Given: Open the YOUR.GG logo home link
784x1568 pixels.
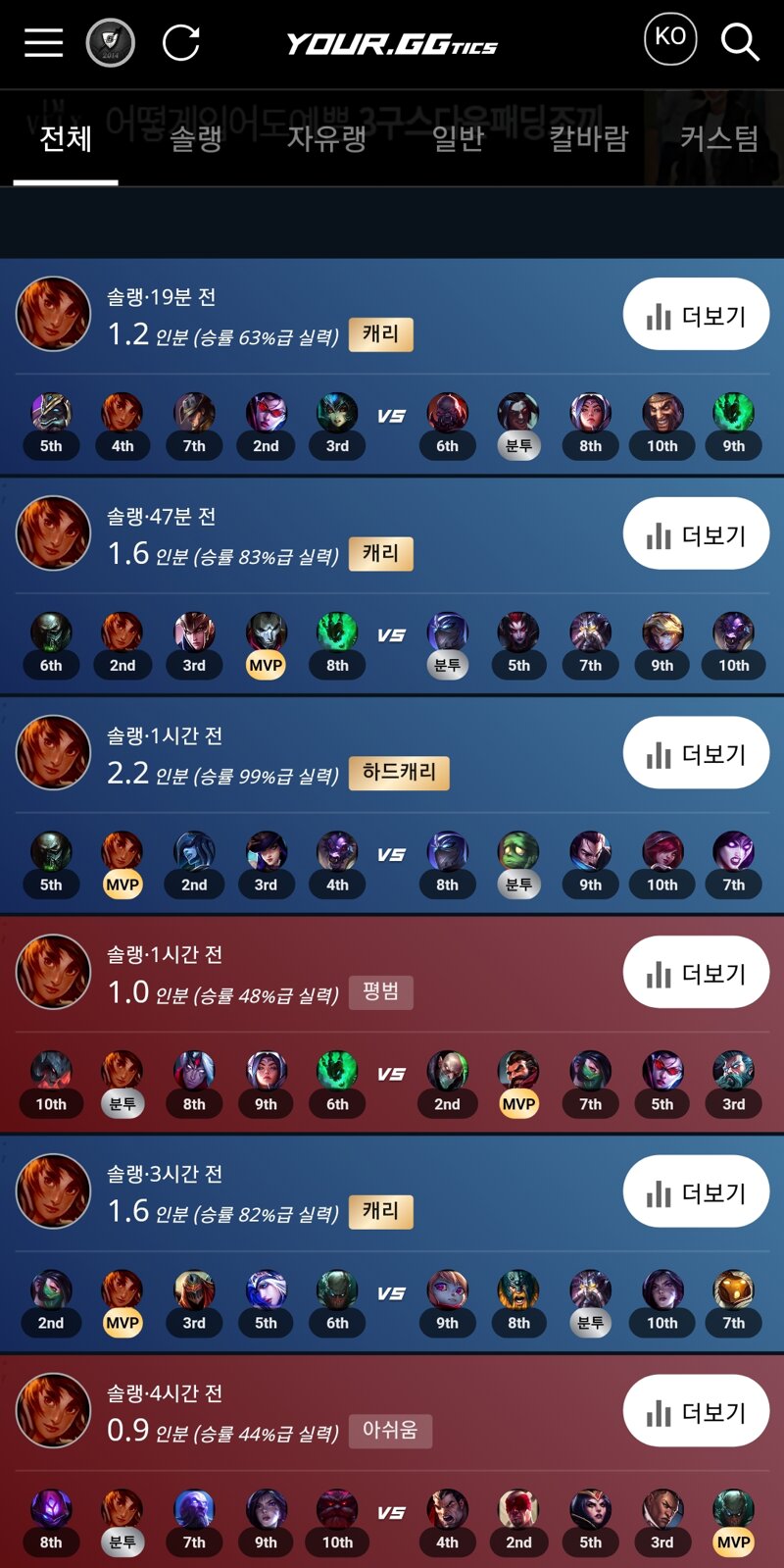Looking at the screenshot, I should [392, 44].
